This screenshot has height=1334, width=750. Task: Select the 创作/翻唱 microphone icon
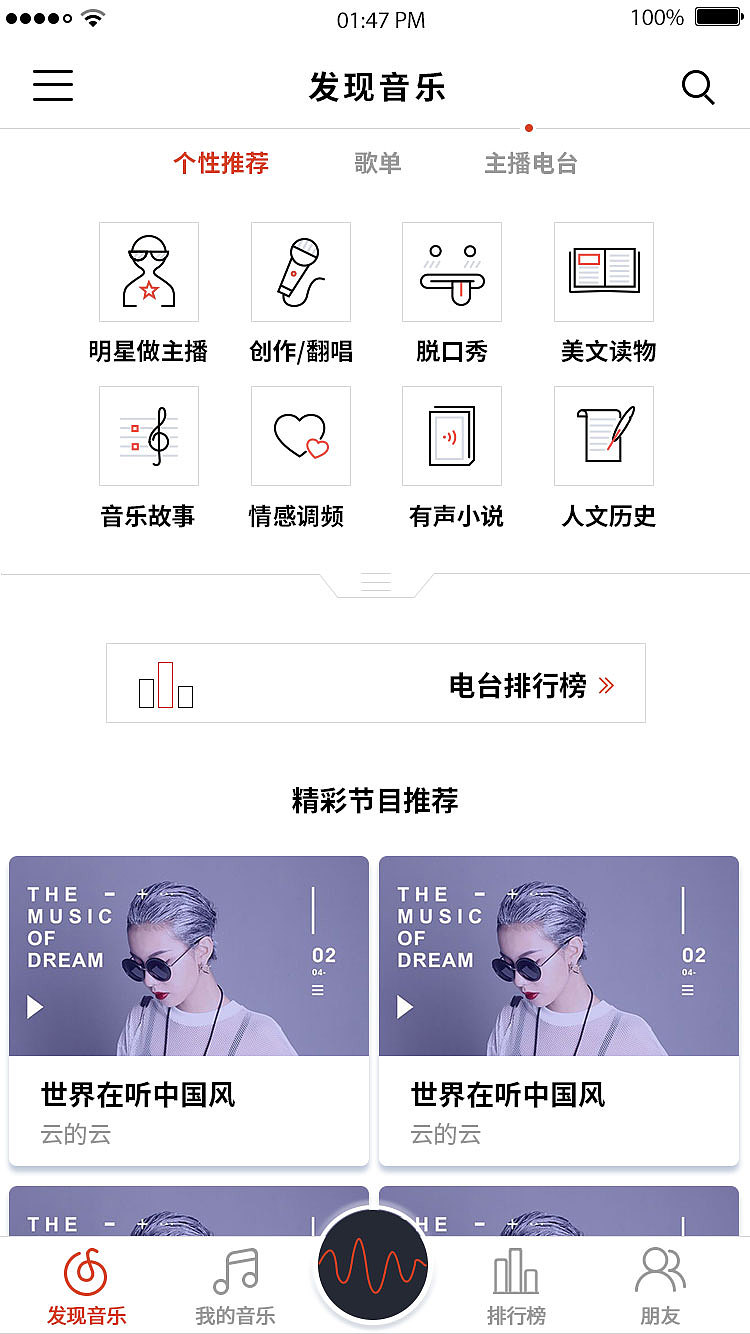(x=300, y=271)
